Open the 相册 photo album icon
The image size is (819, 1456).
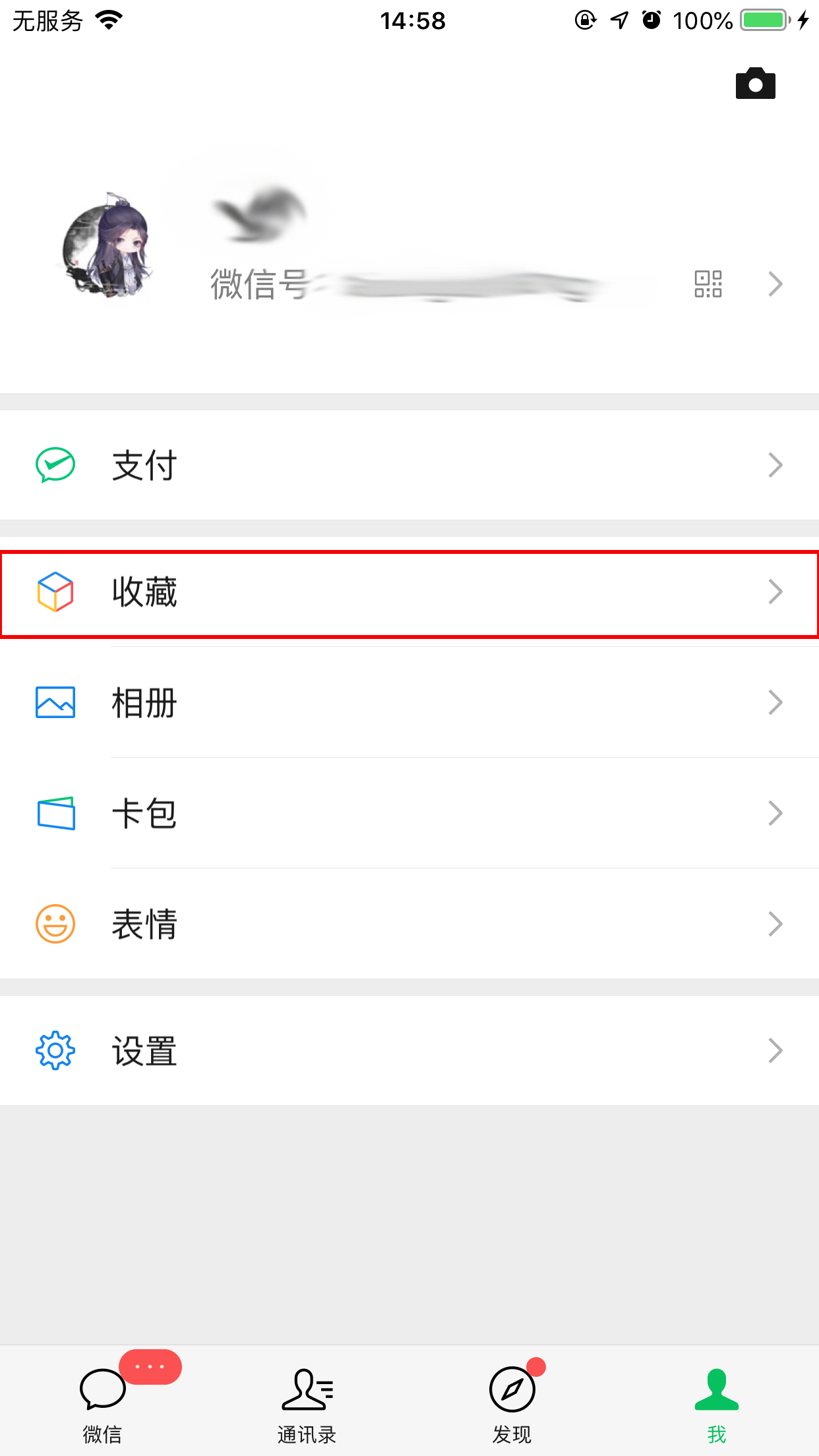(55, 702)
